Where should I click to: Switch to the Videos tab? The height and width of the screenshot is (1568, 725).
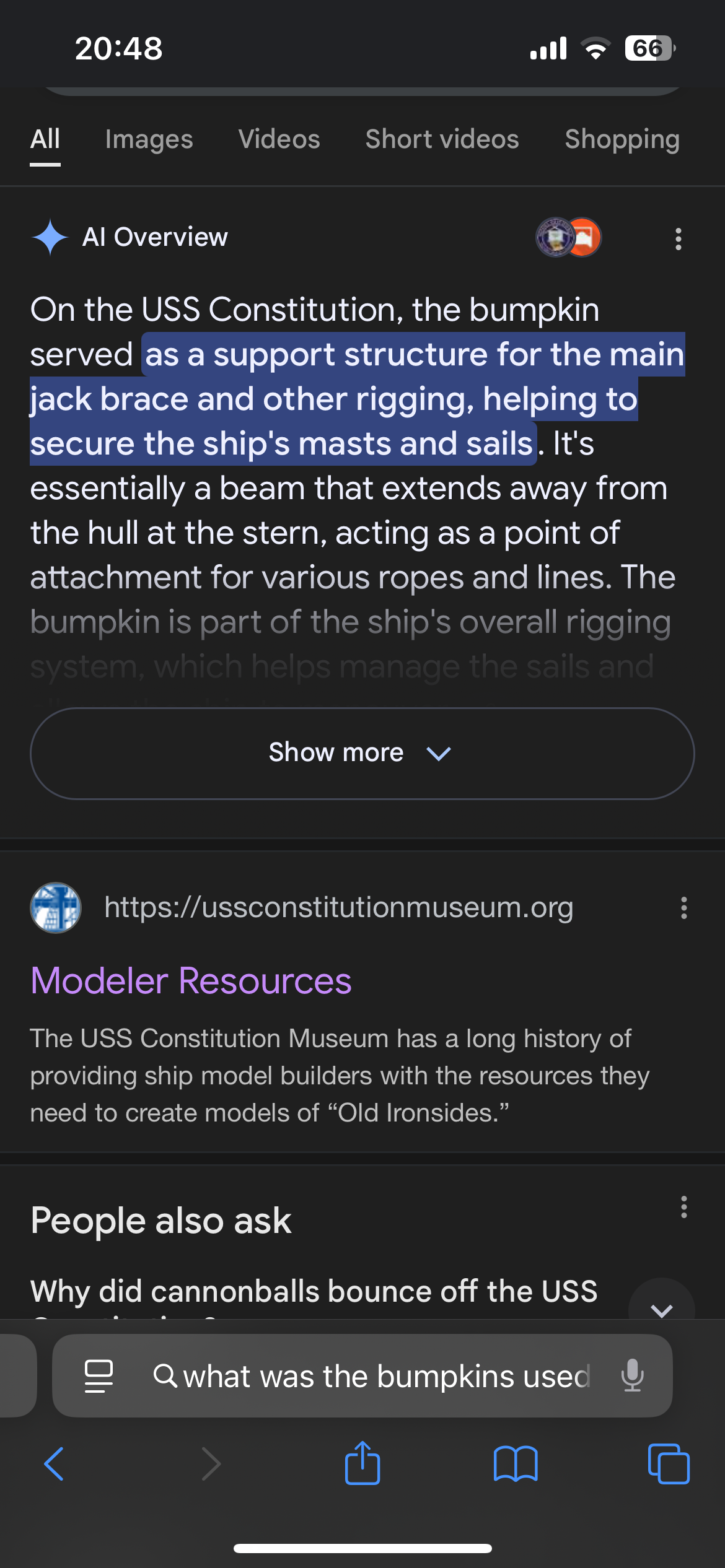(279, 139)
